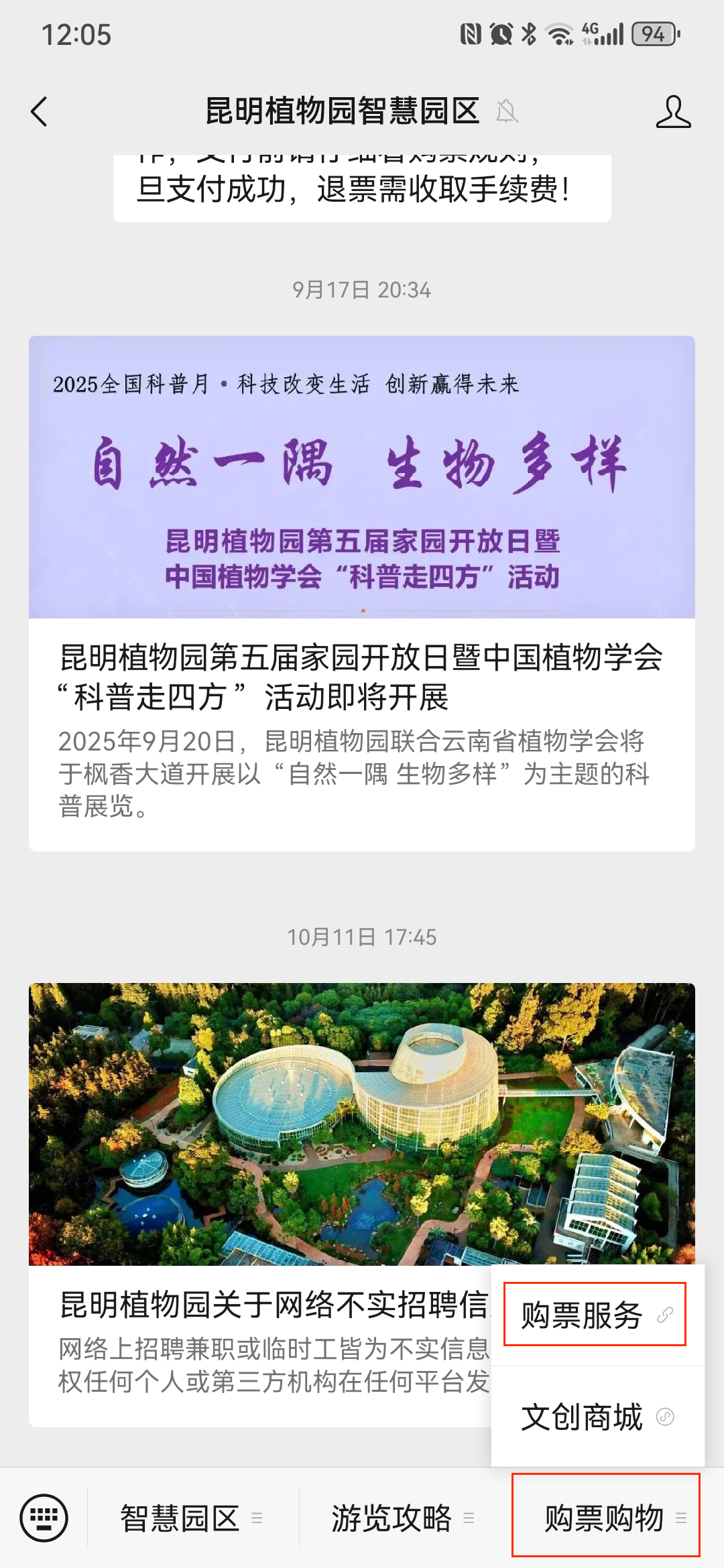Expand the 游览攻略 menu
Screen dimensions: 724x1568
[402, 1517]
